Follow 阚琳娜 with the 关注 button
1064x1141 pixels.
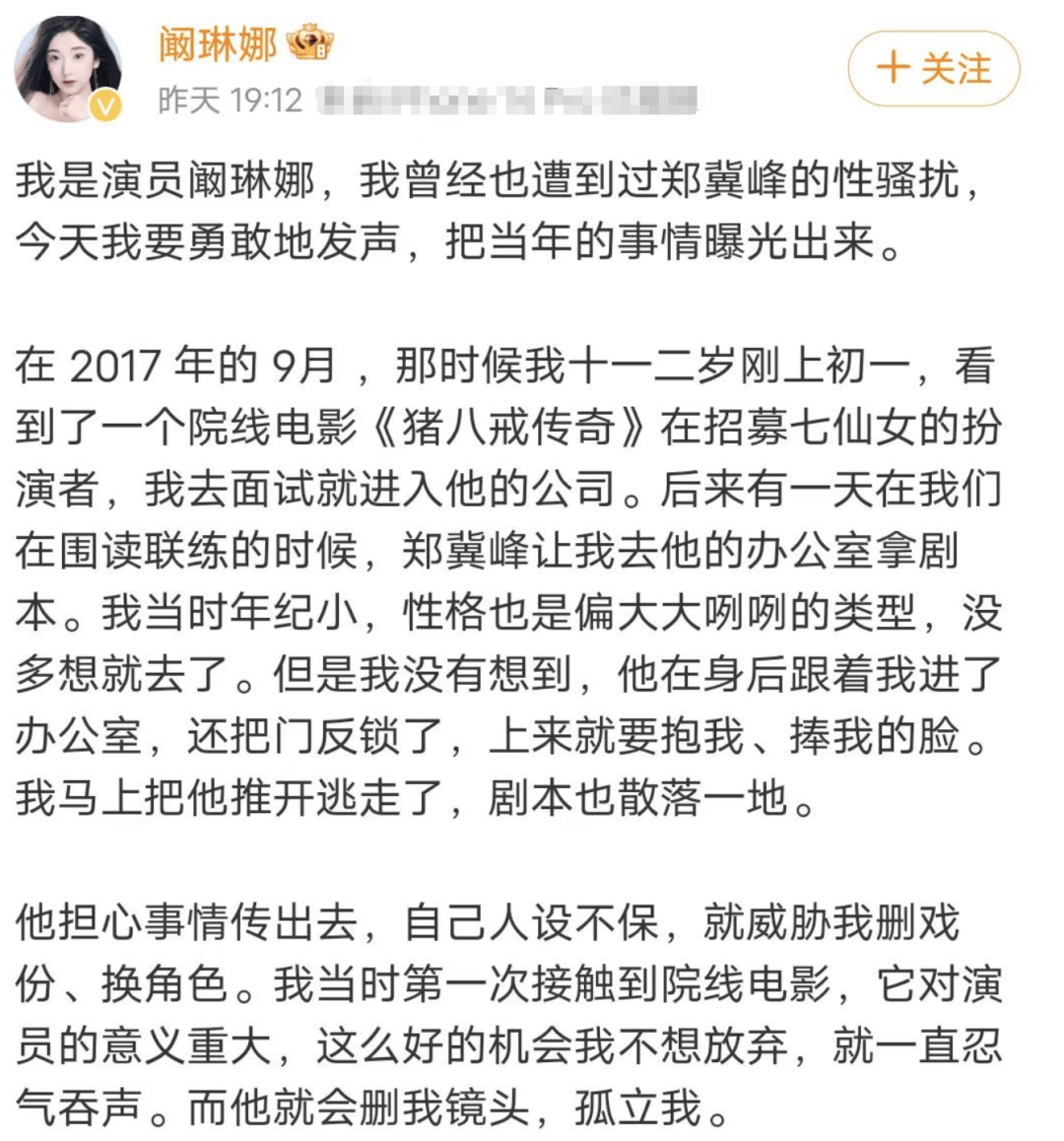[933, 69]
